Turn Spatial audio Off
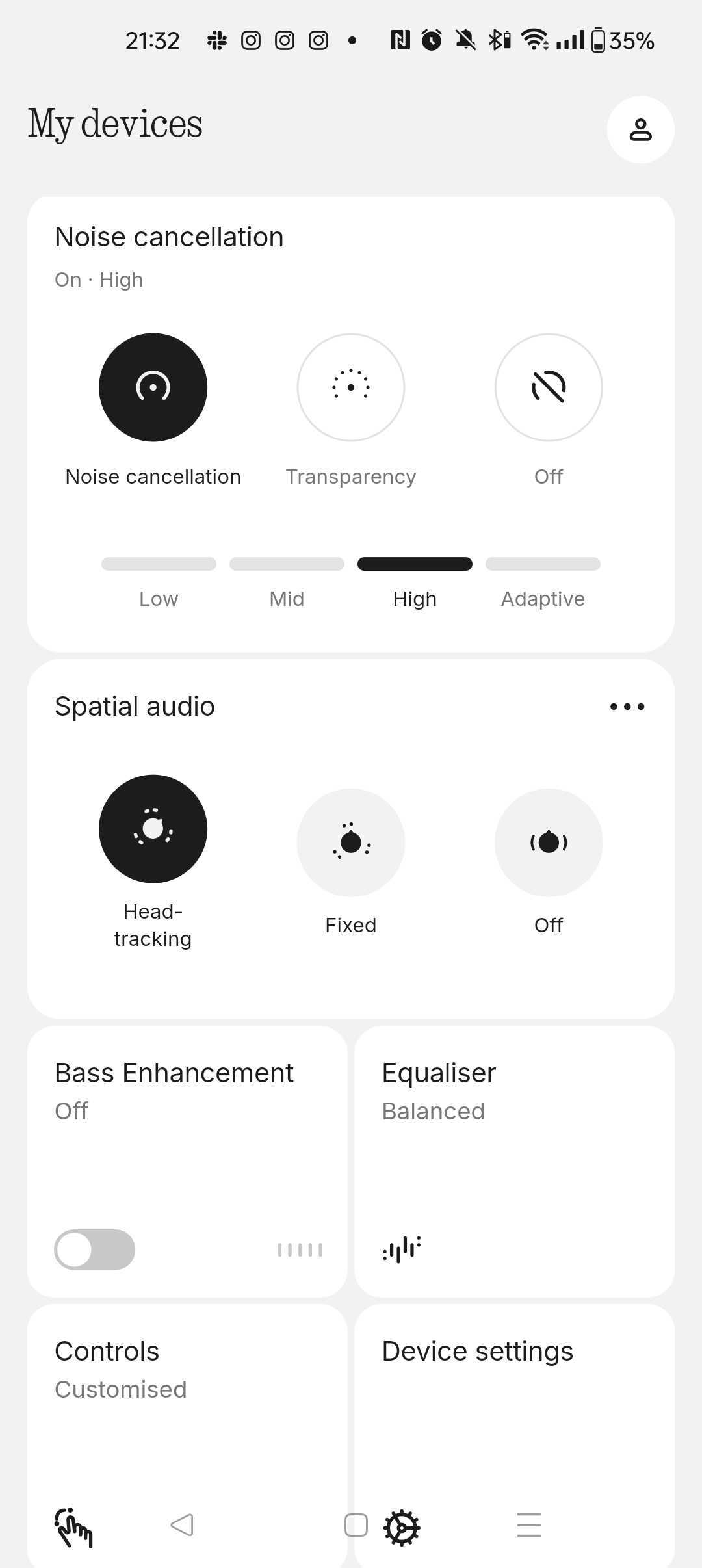 pos(549,843)
